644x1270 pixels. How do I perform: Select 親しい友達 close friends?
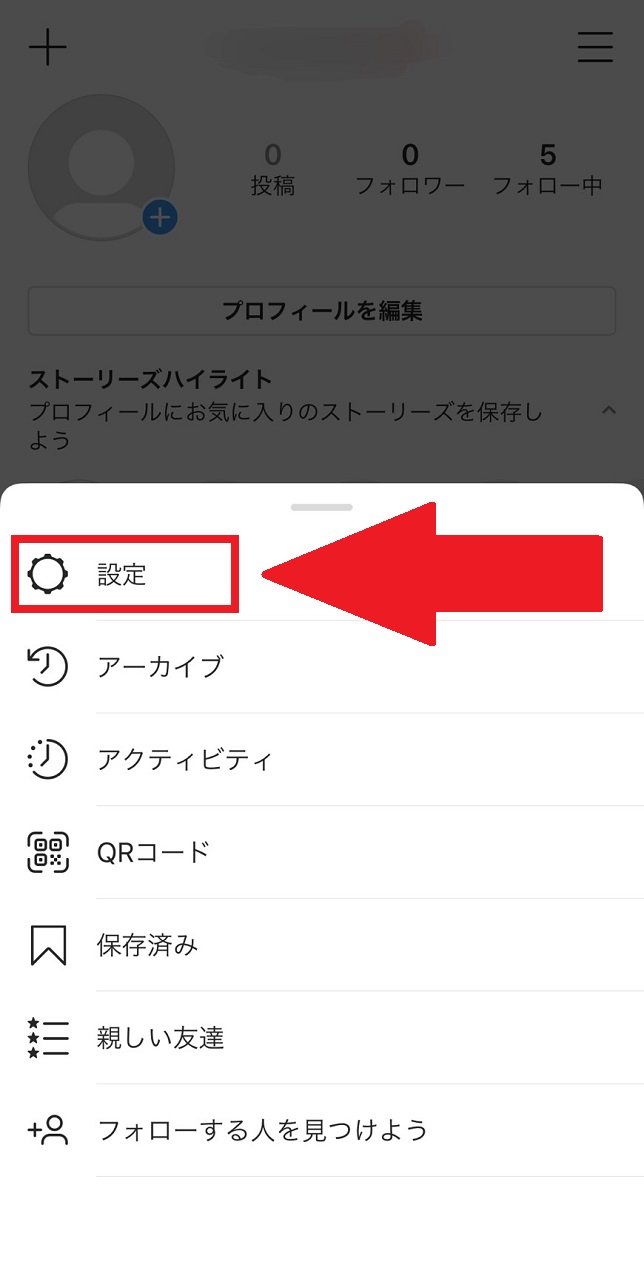point(160,1038)
